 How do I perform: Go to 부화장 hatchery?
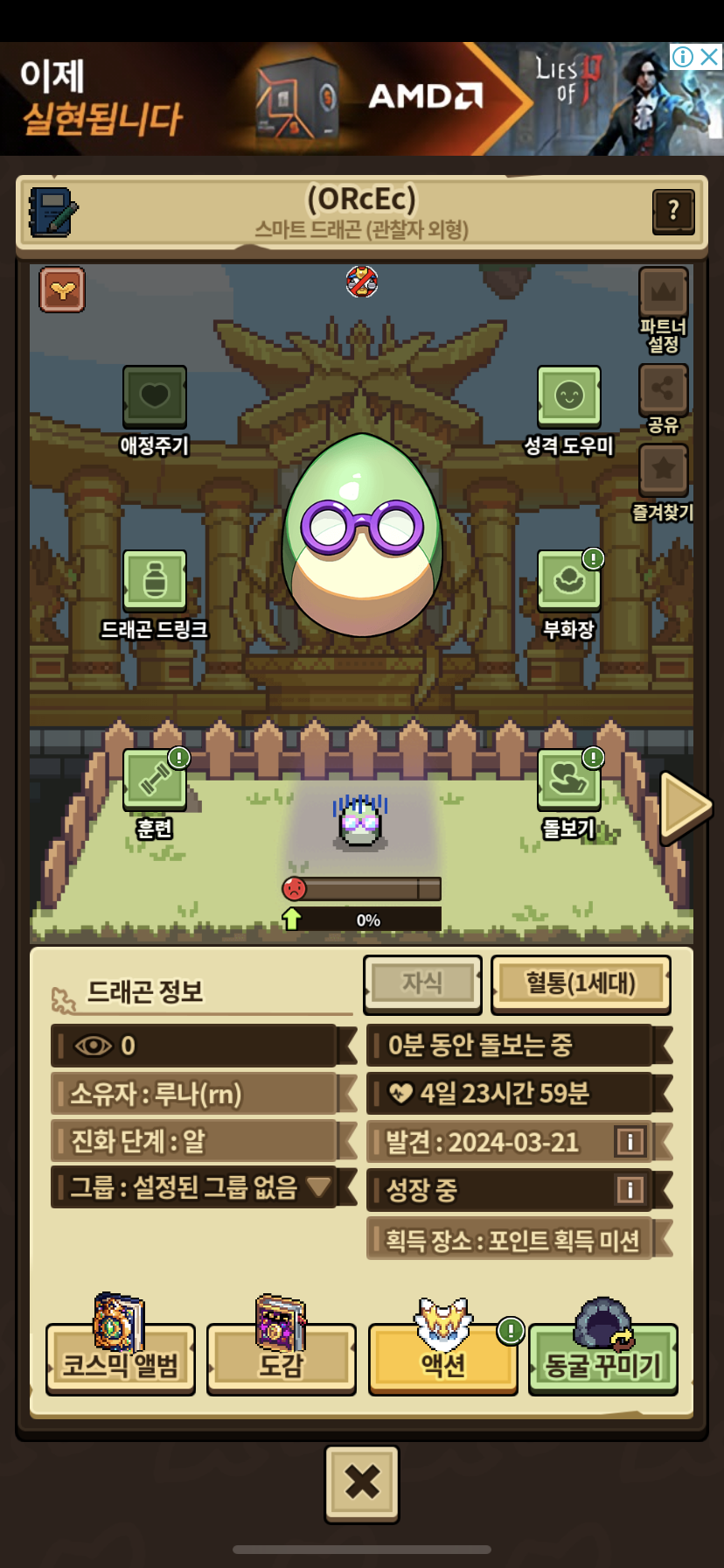568,581
